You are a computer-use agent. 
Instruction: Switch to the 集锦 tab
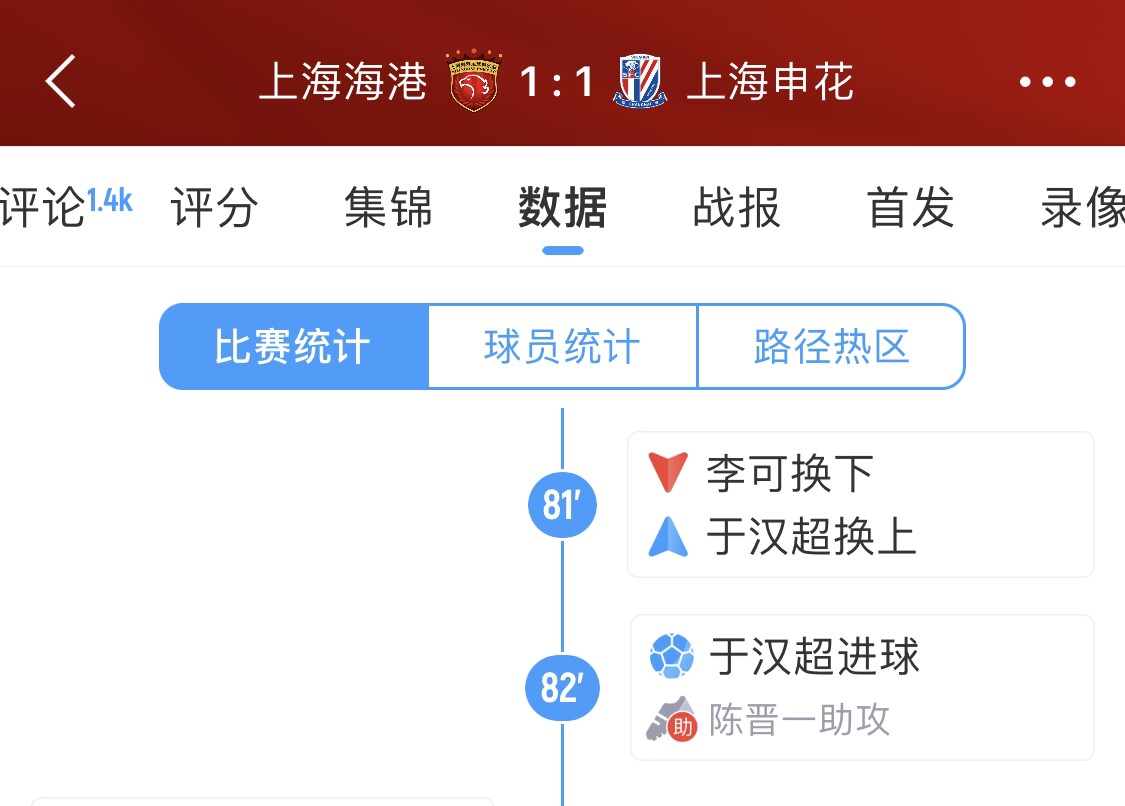tap(389, 209)
